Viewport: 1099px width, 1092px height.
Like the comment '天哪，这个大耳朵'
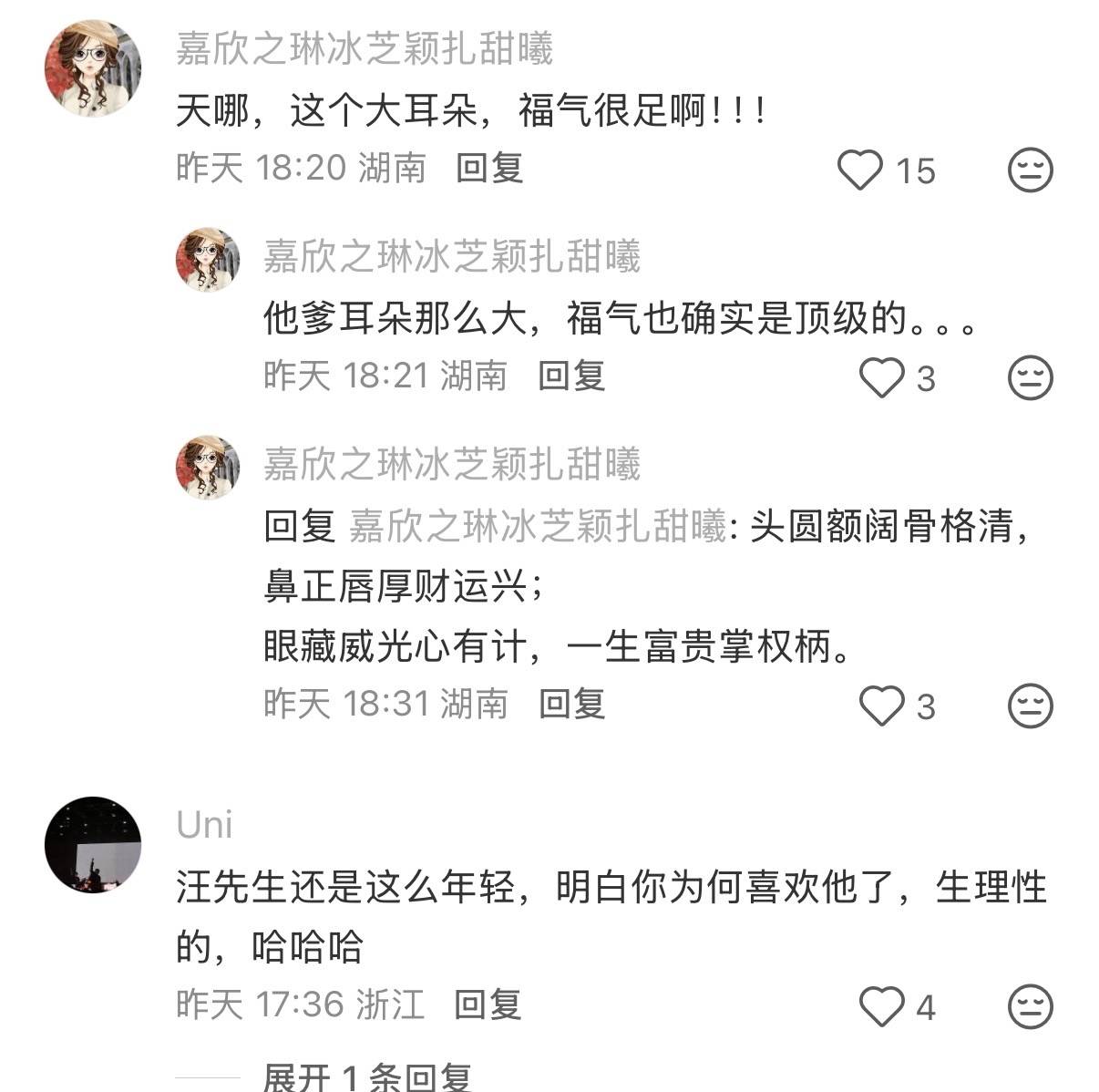tap(860, 170)
